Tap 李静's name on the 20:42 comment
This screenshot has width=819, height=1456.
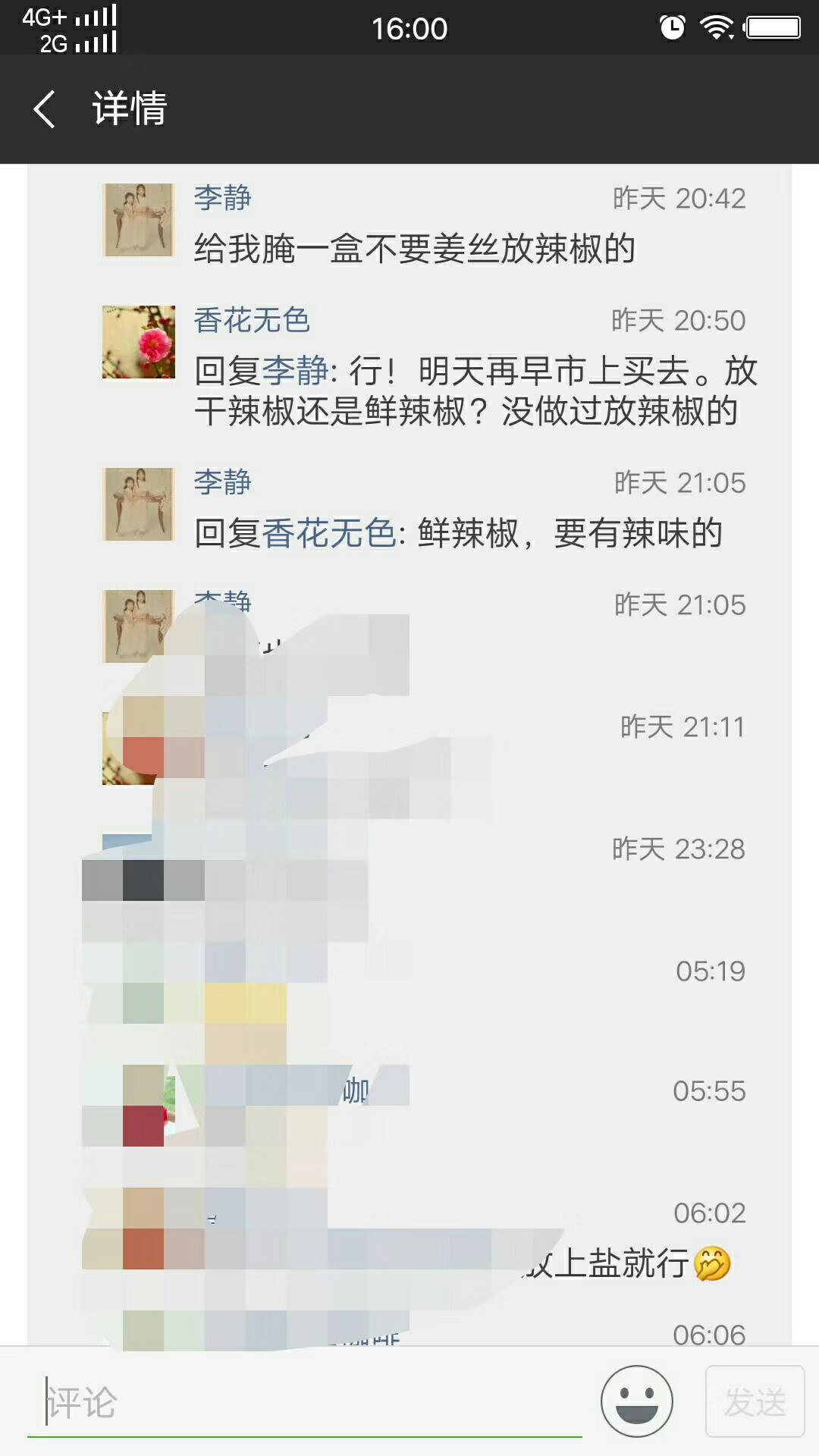[x=222, y=198]
